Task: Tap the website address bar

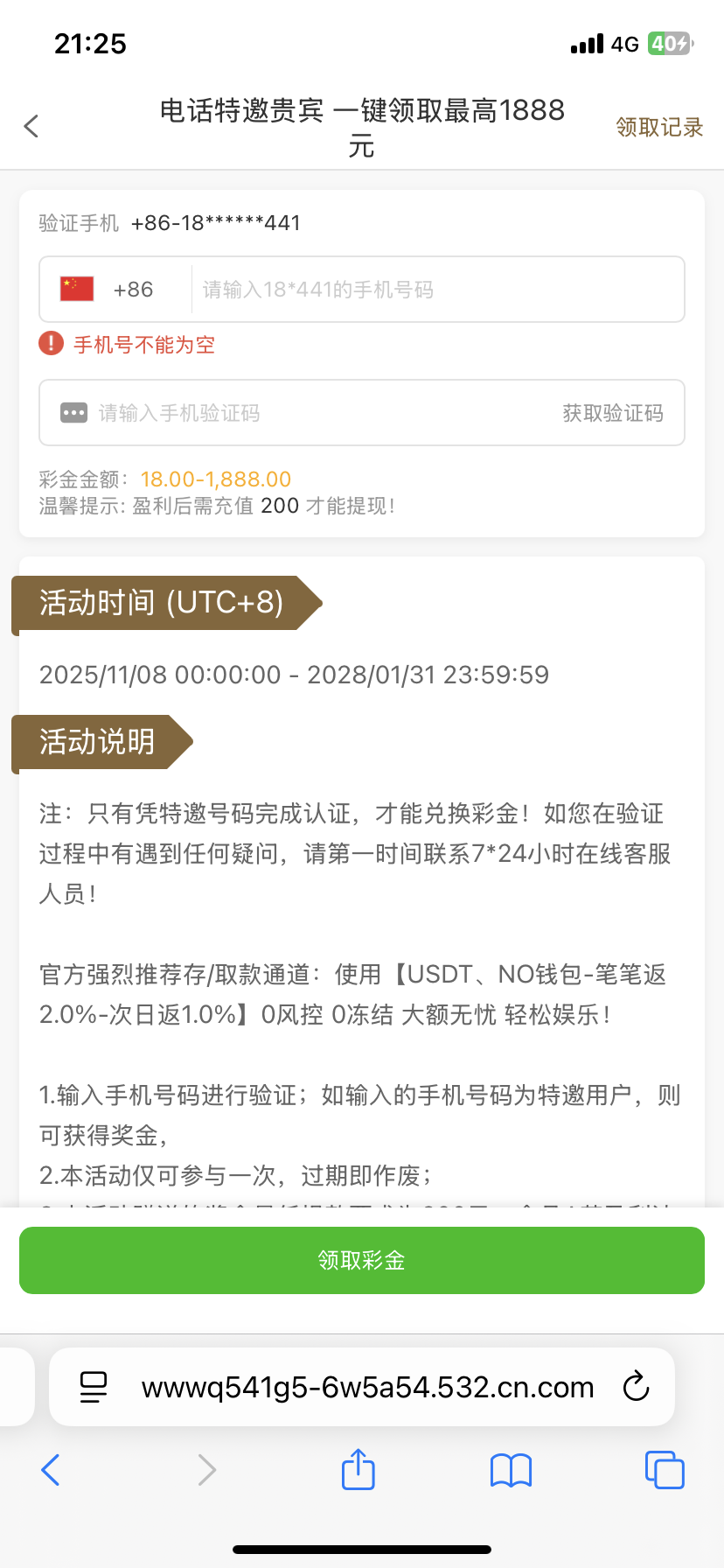Action: pos(367,1387)
